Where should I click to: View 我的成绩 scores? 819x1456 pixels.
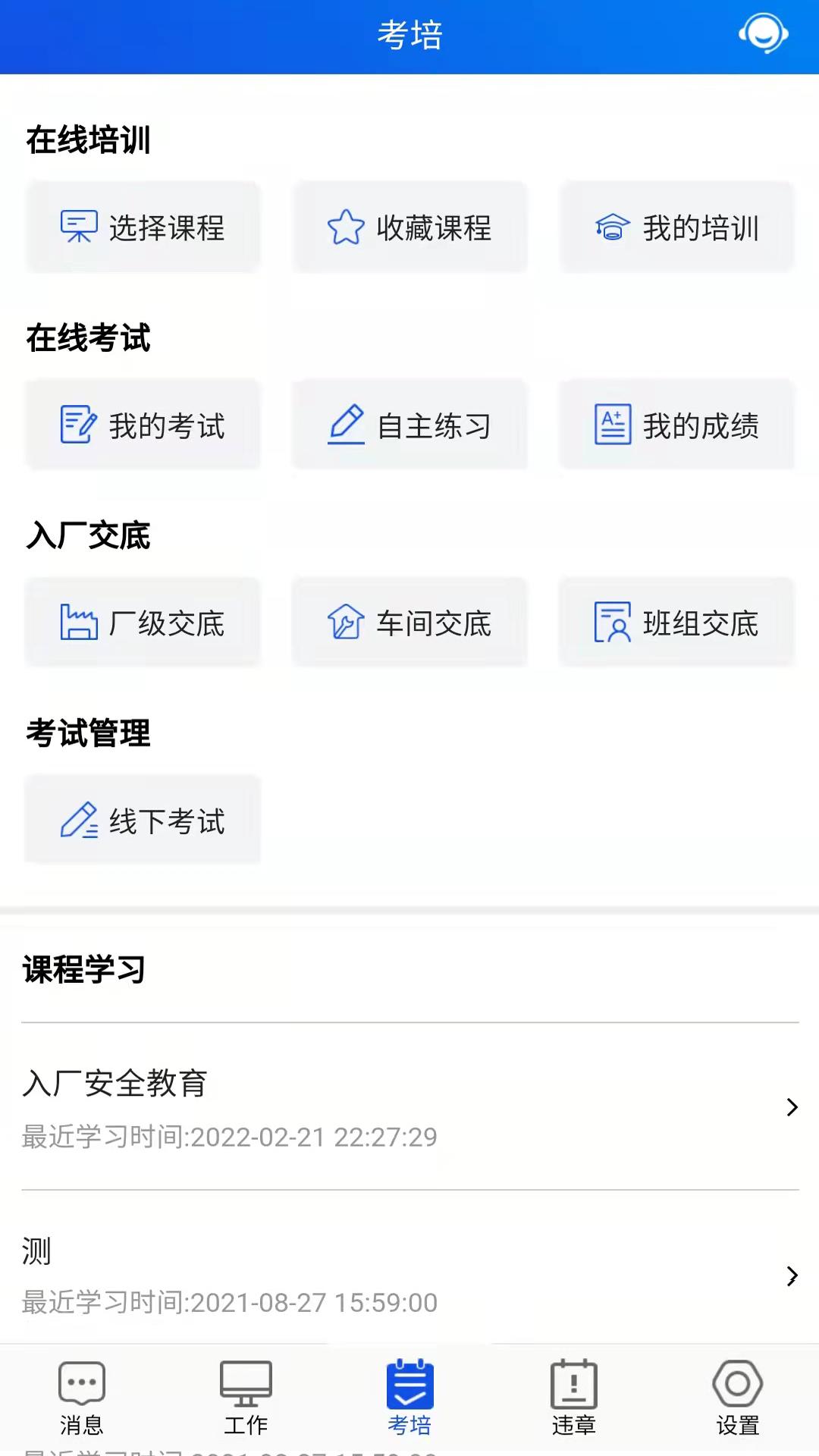coord(676,425)
